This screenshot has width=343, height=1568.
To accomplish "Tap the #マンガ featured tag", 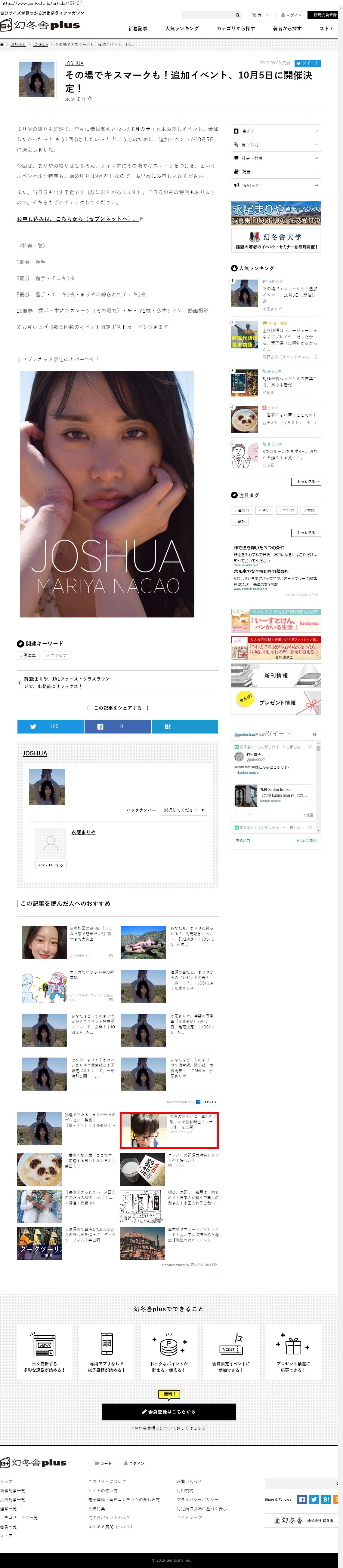I will pos(287,511).
